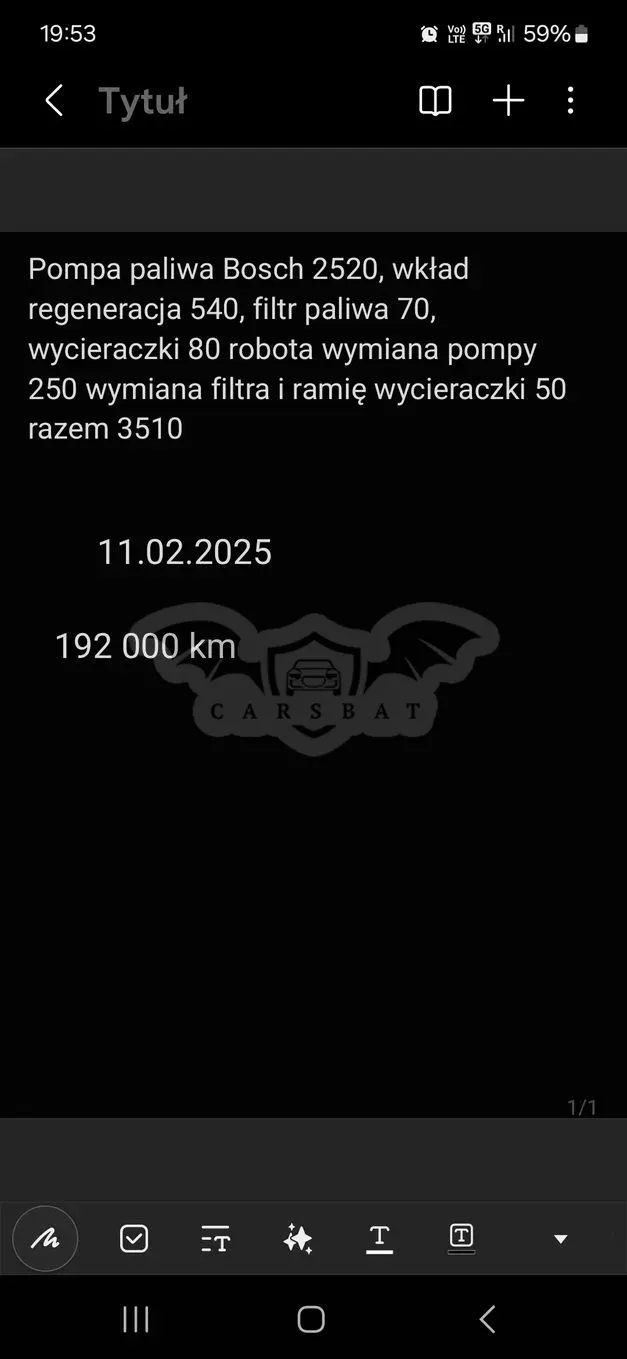Viewport: 627px width, 1359px height.
Task: Open the text background highlight tool
Action: click(x=461, y=1238)
